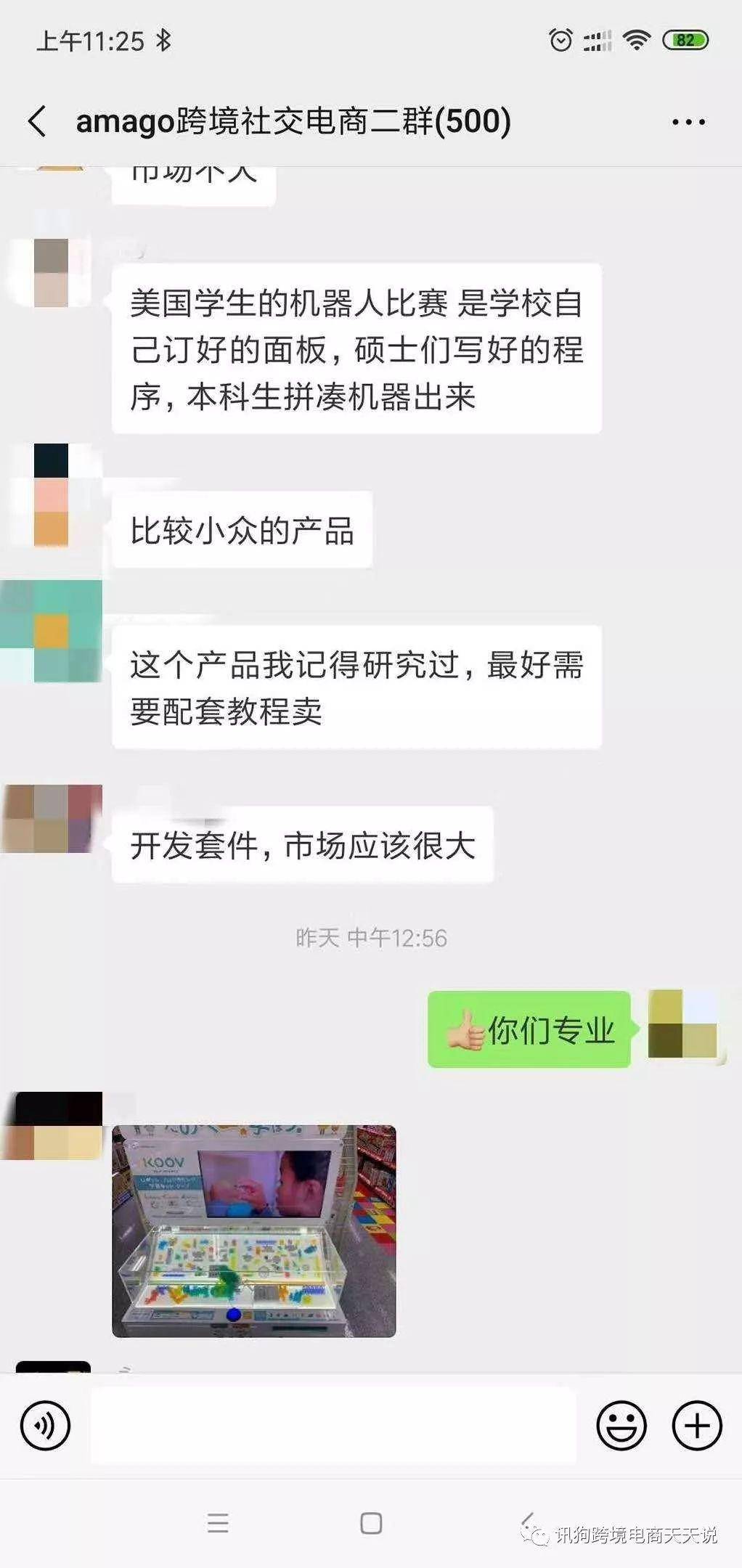Go back from the amago group chat
Image resolution: width=742 pixels, height=1568 pixels.
(38, 121)
